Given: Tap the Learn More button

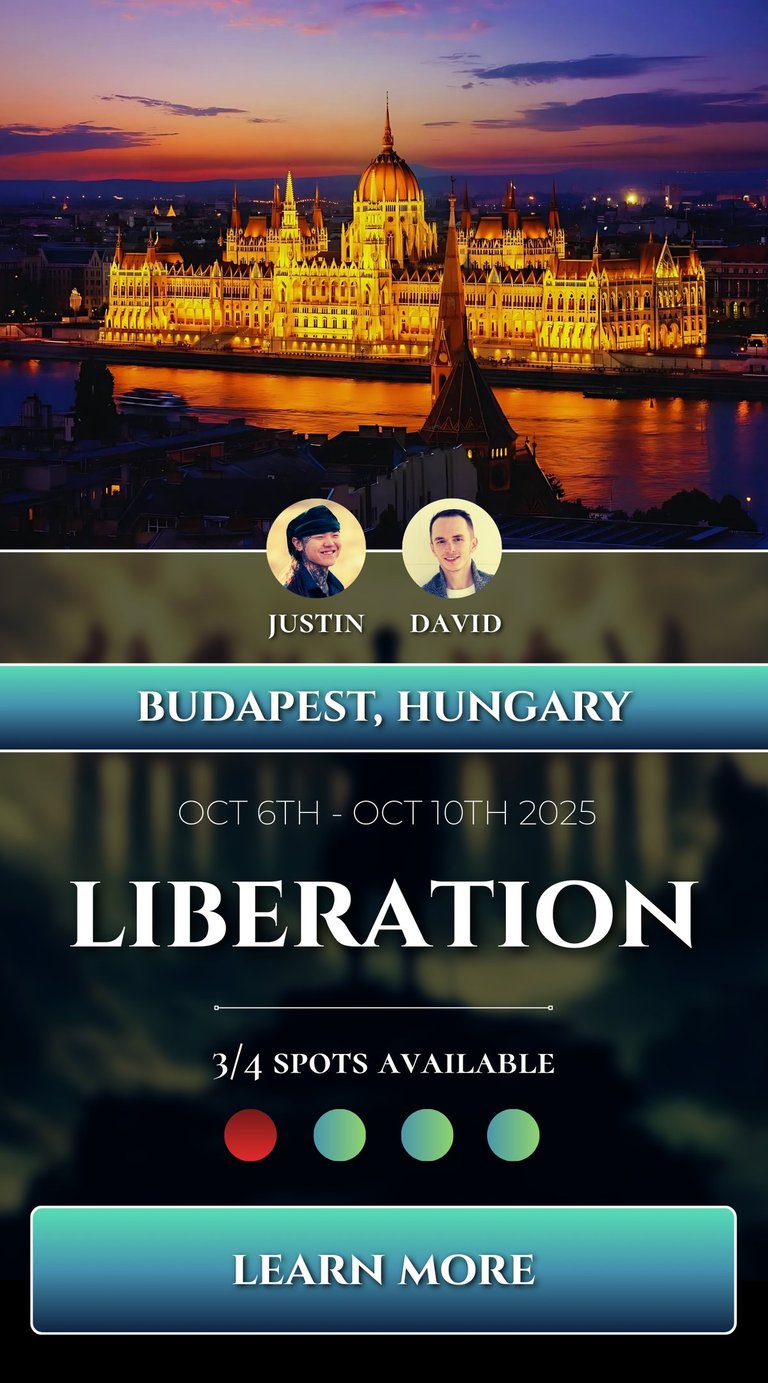Looking at the screenshot, I should point(384,1270).
